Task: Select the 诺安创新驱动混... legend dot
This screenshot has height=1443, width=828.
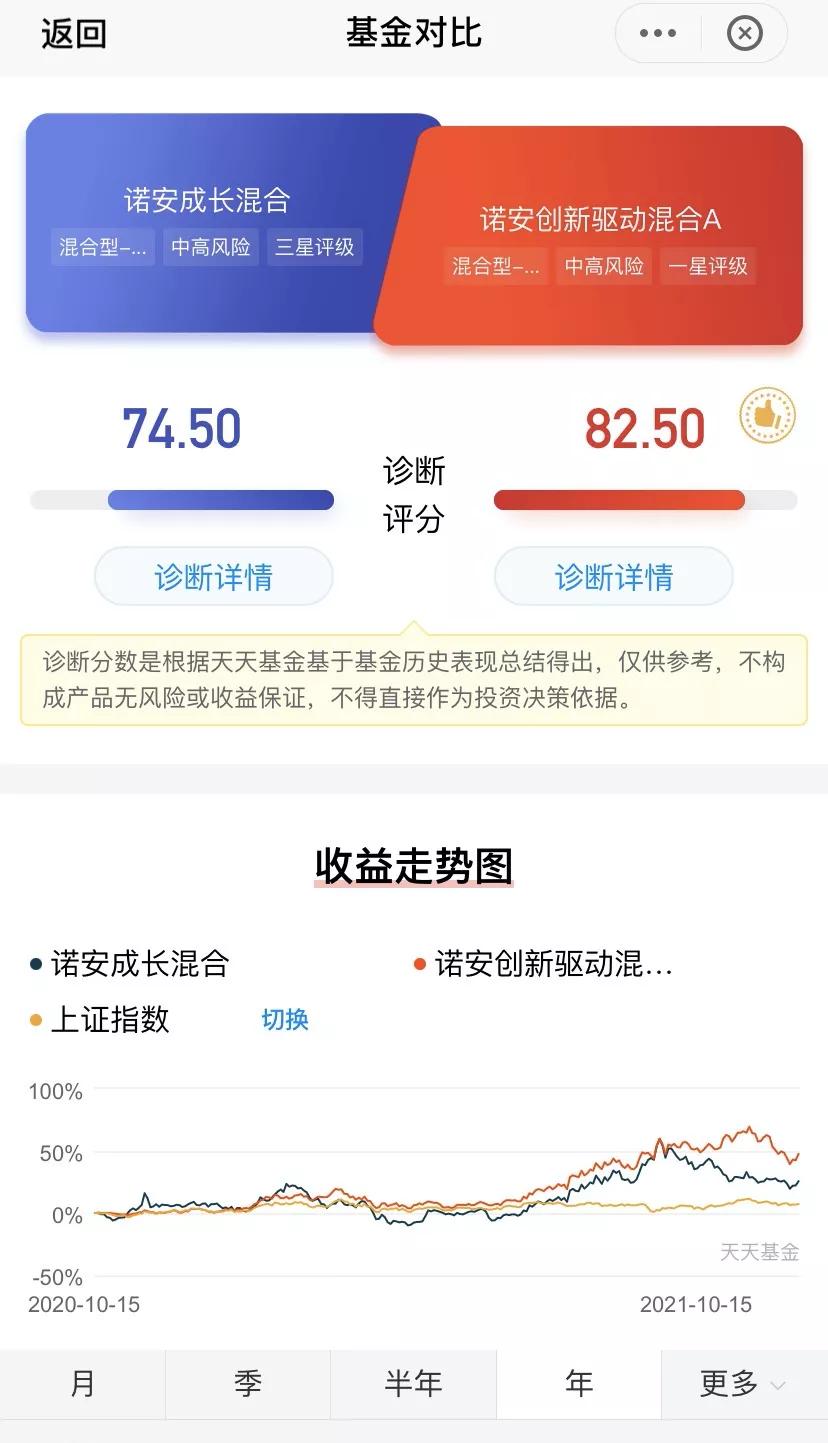Action: point(421,963)
